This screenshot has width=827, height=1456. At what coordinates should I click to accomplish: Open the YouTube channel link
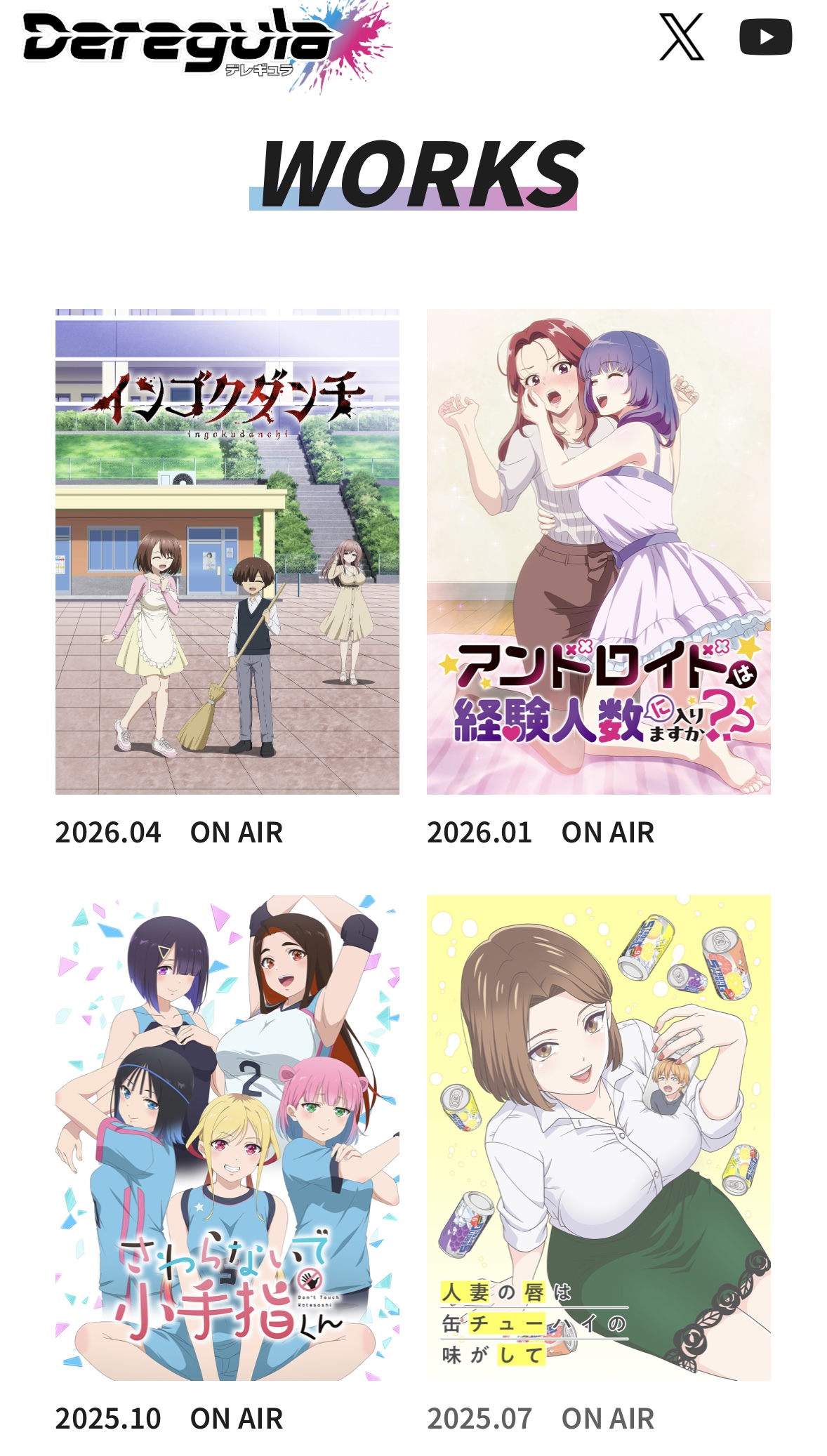pos(765,37)
